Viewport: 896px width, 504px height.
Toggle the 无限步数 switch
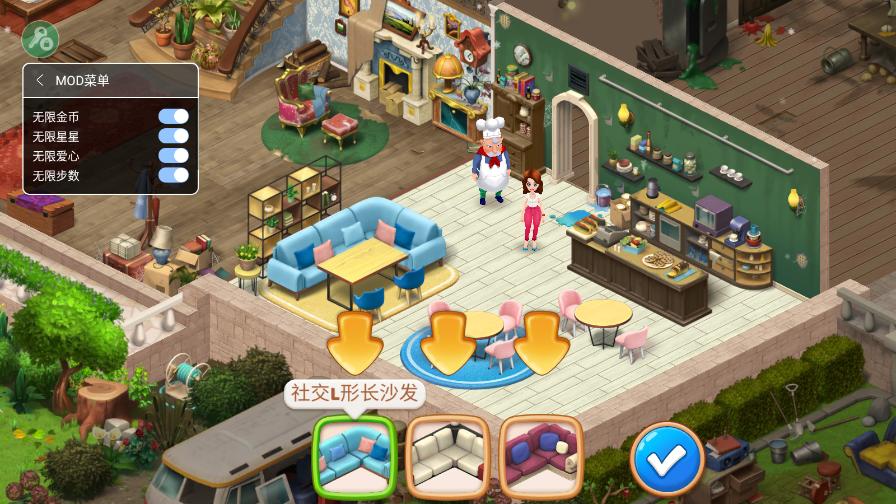pos(173,175)
